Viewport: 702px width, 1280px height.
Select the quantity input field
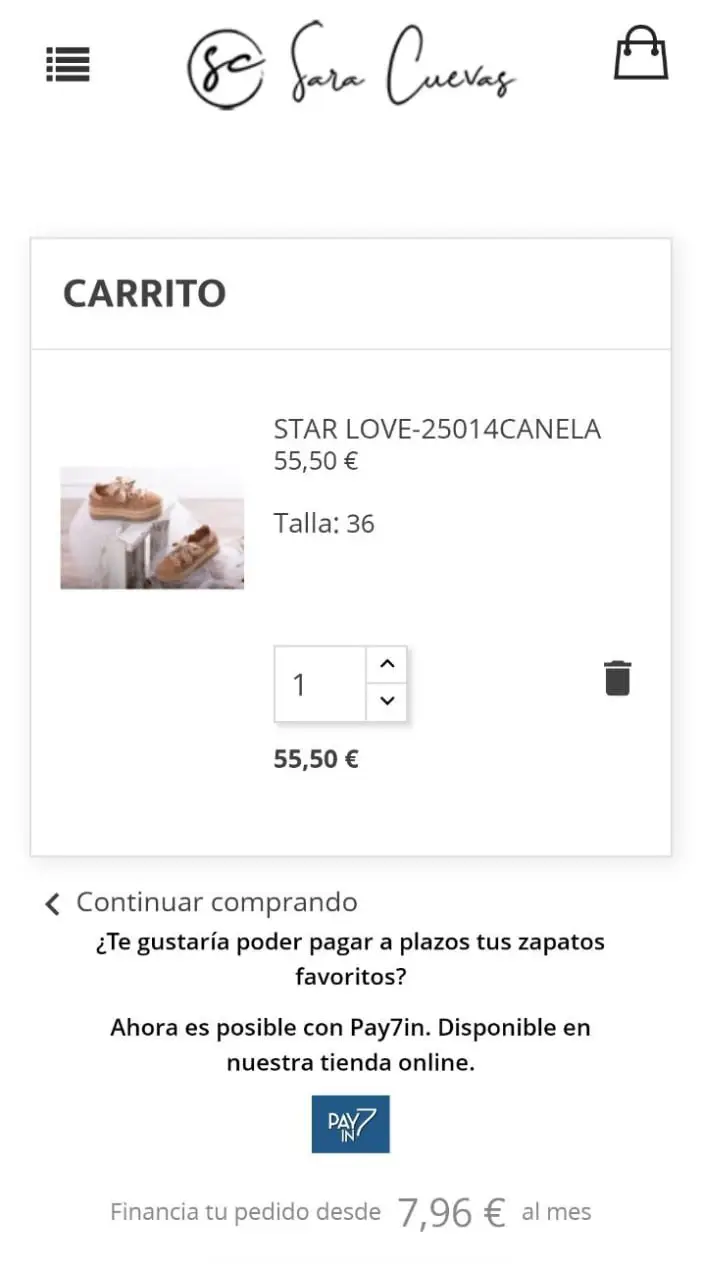click(x=320, y=684)
